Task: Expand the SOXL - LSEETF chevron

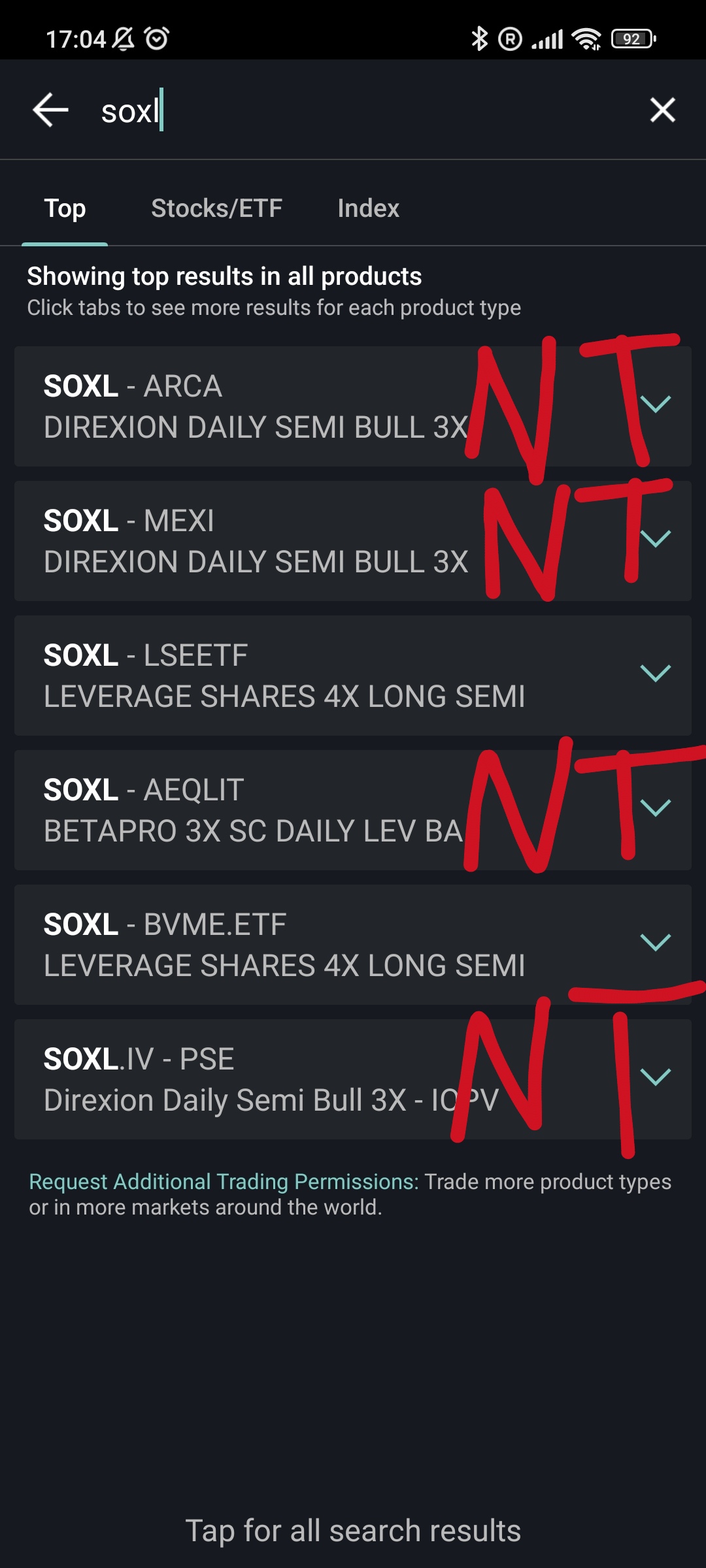Action: pos(656,673)
